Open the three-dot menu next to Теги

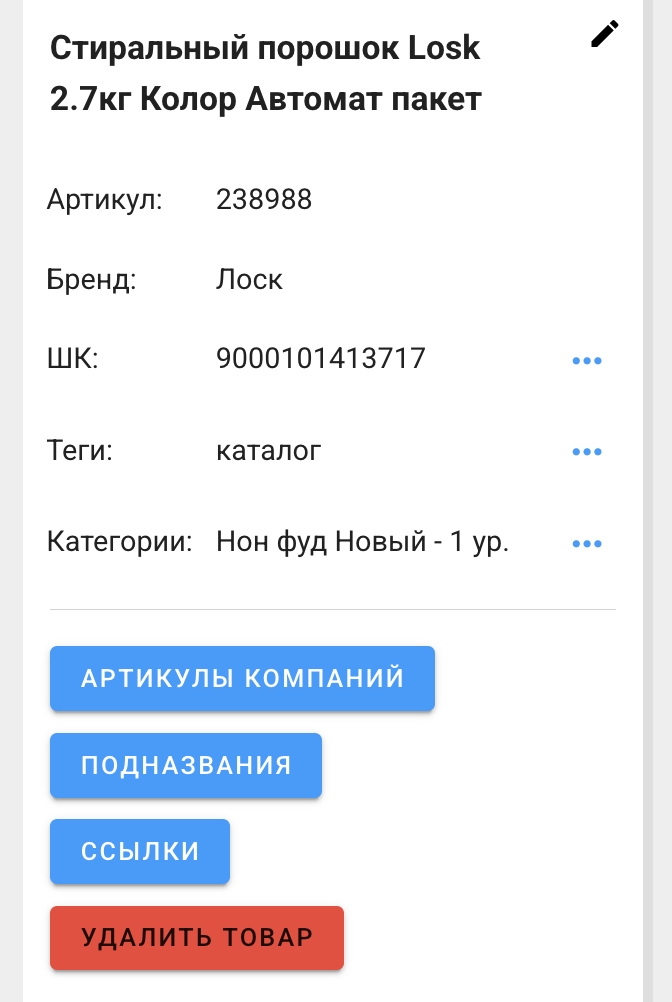point(587,452)
